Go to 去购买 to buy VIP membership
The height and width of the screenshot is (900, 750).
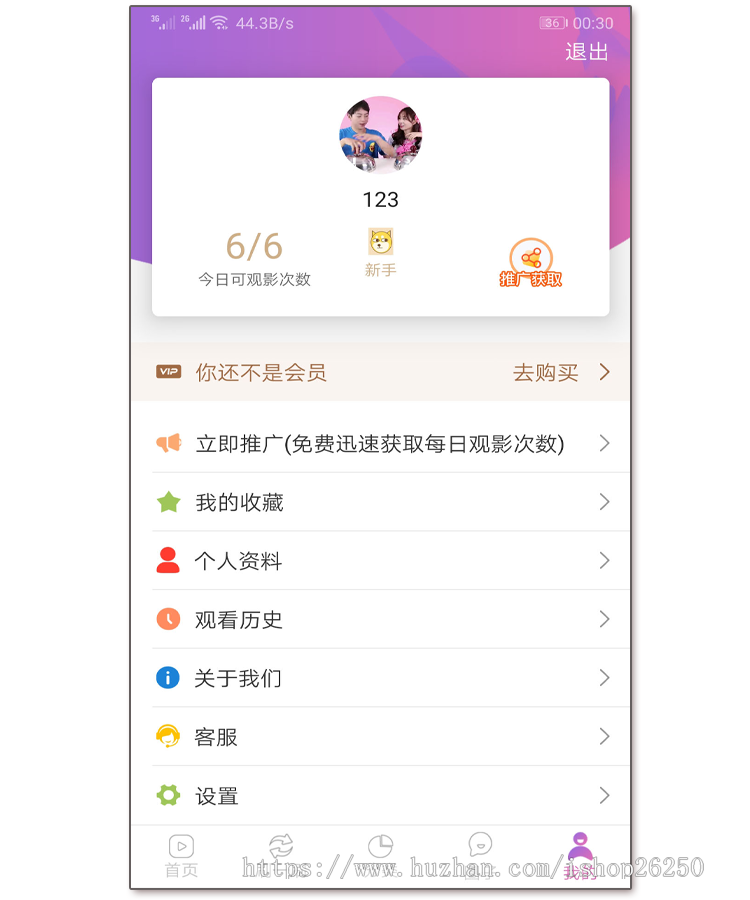[x=560, y=373]
